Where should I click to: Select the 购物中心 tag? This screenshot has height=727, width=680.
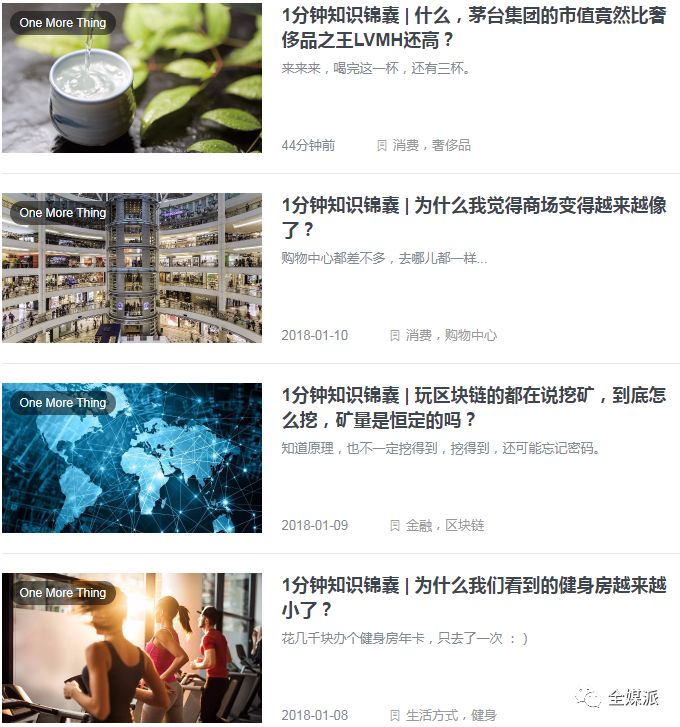[470, 335]
